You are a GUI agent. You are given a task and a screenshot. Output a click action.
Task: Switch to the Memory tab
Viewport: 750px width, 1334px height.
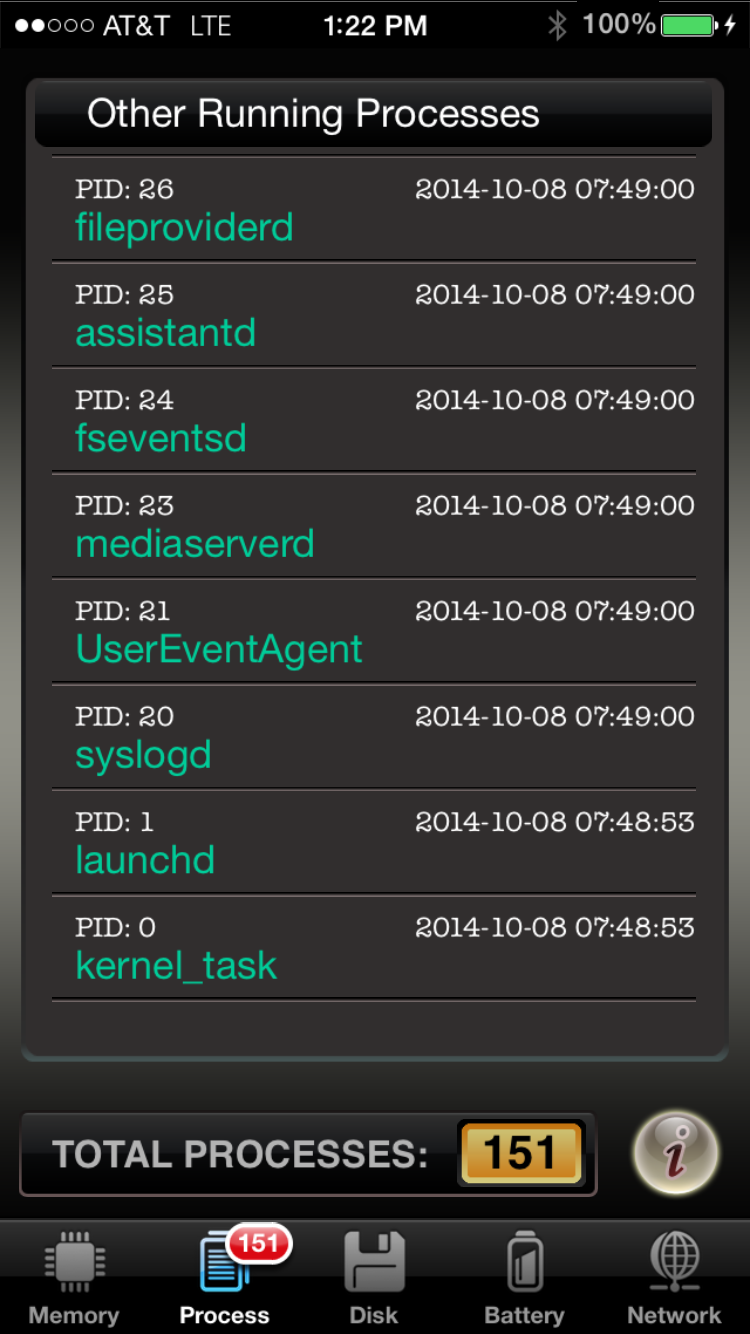(x=74, y=1278)
